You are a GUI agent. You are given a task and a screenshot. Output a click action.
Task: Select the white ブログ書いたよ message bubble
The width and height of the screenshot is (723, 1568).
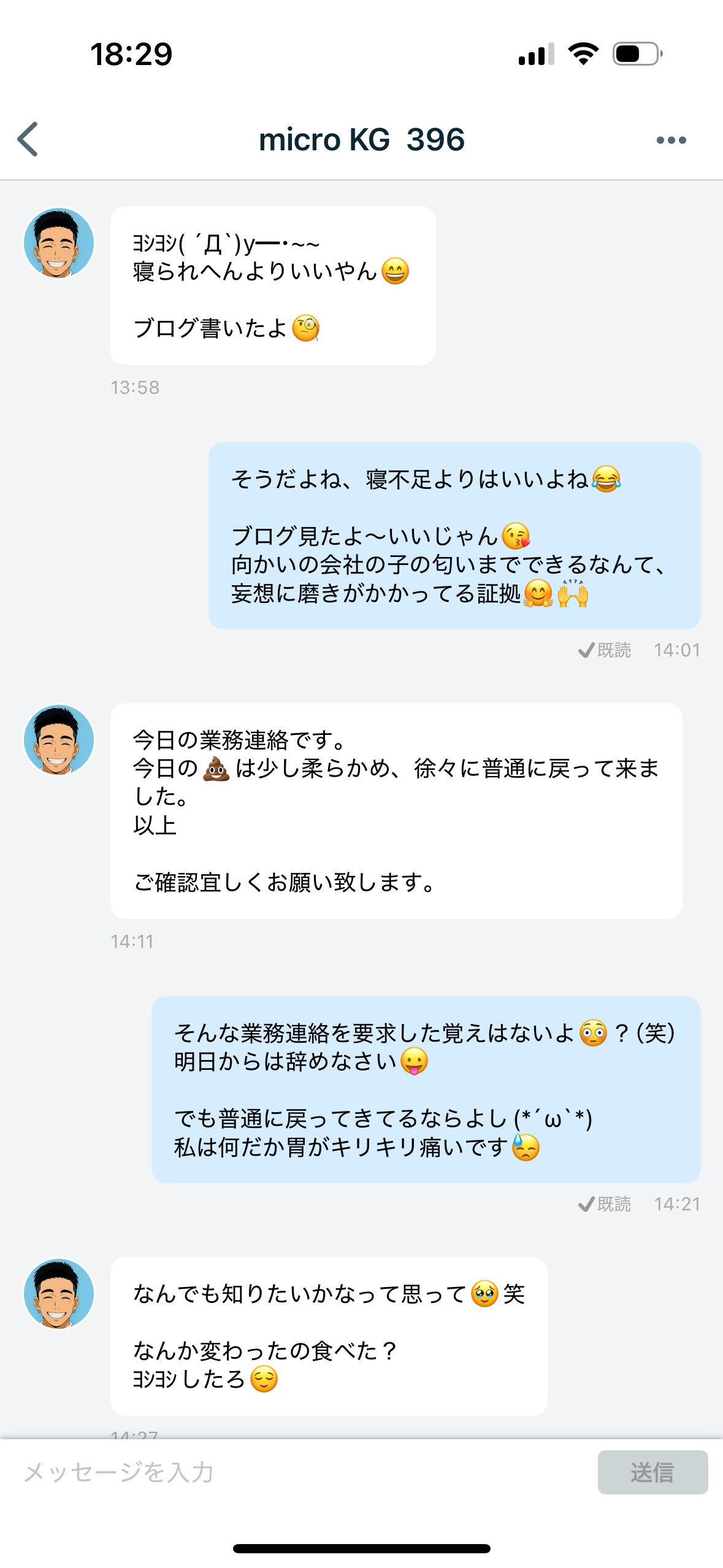[272, 284]
